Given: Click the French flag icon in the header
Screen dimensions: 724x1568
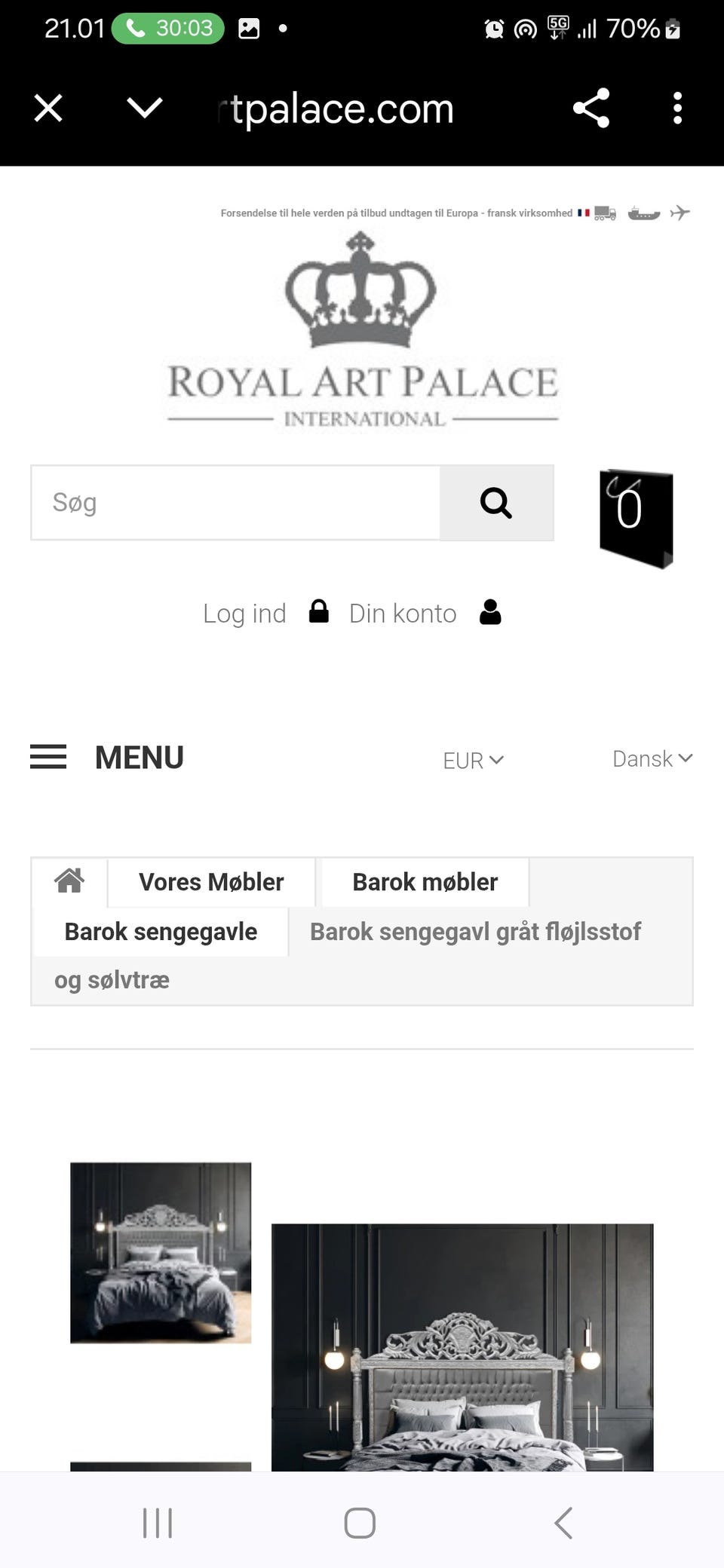Looking at the screenshot, I should click(582, 213).
